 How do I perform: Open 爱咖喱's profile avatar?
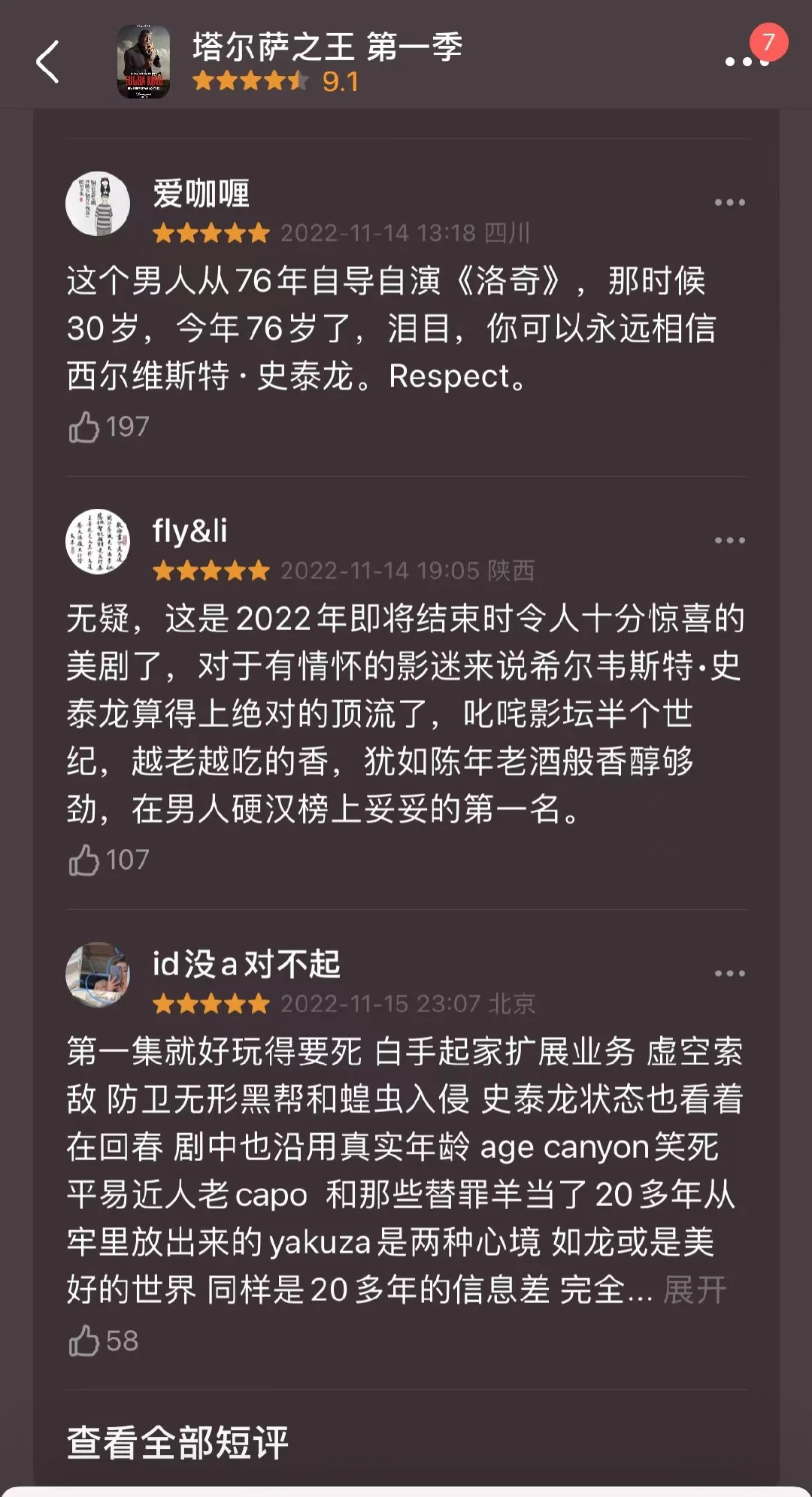98,204
